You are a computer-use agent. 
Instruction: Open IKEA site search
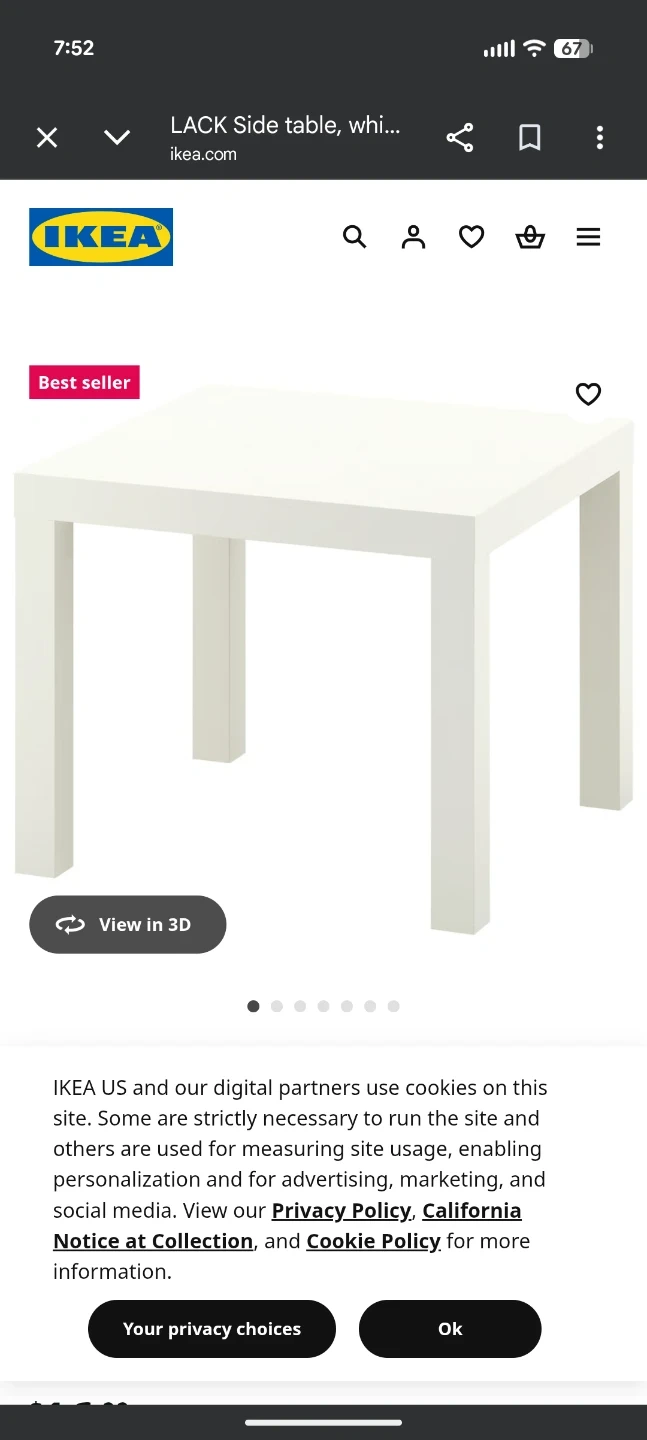[354, 237]
